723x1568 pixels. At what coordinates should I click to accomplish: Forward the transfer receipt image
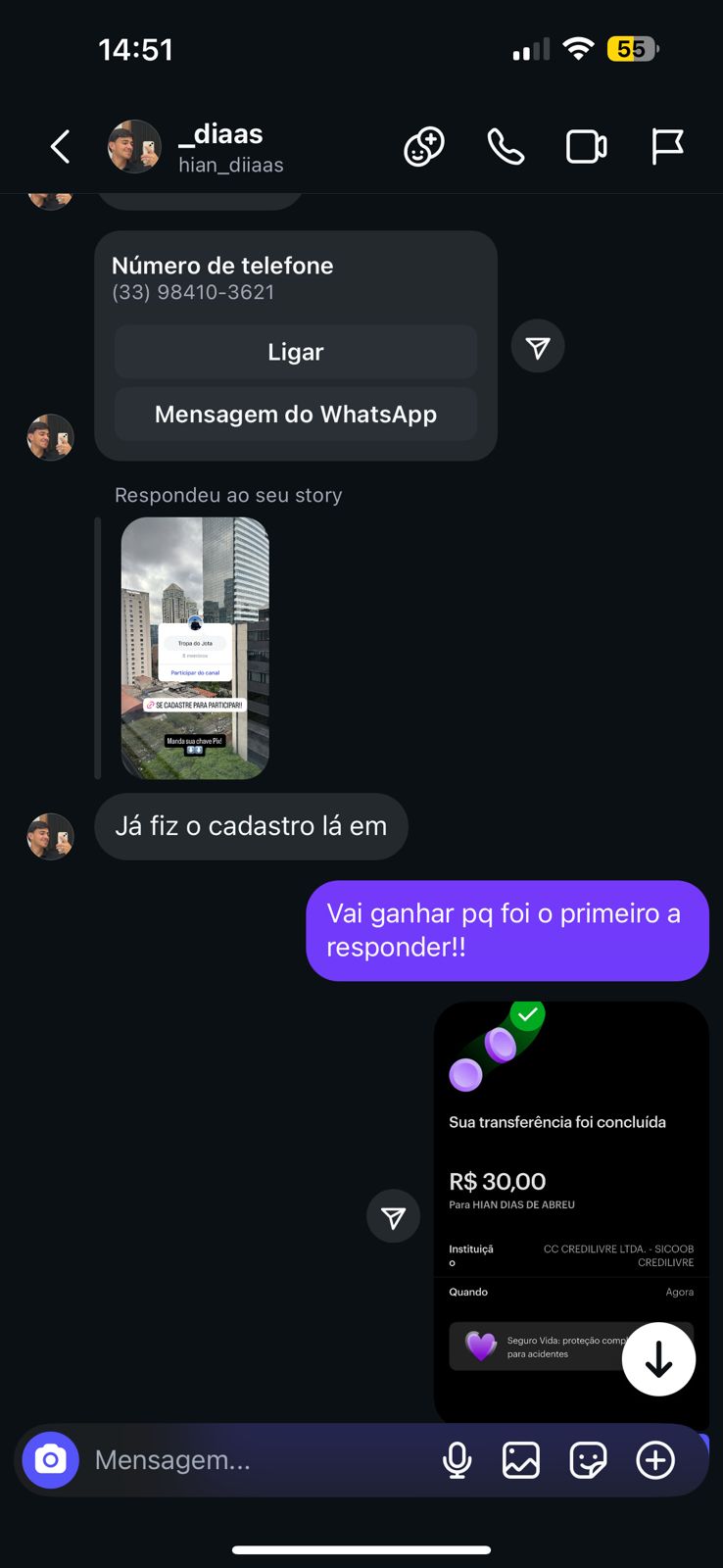pyautogui.click(x=394, y=1216)
